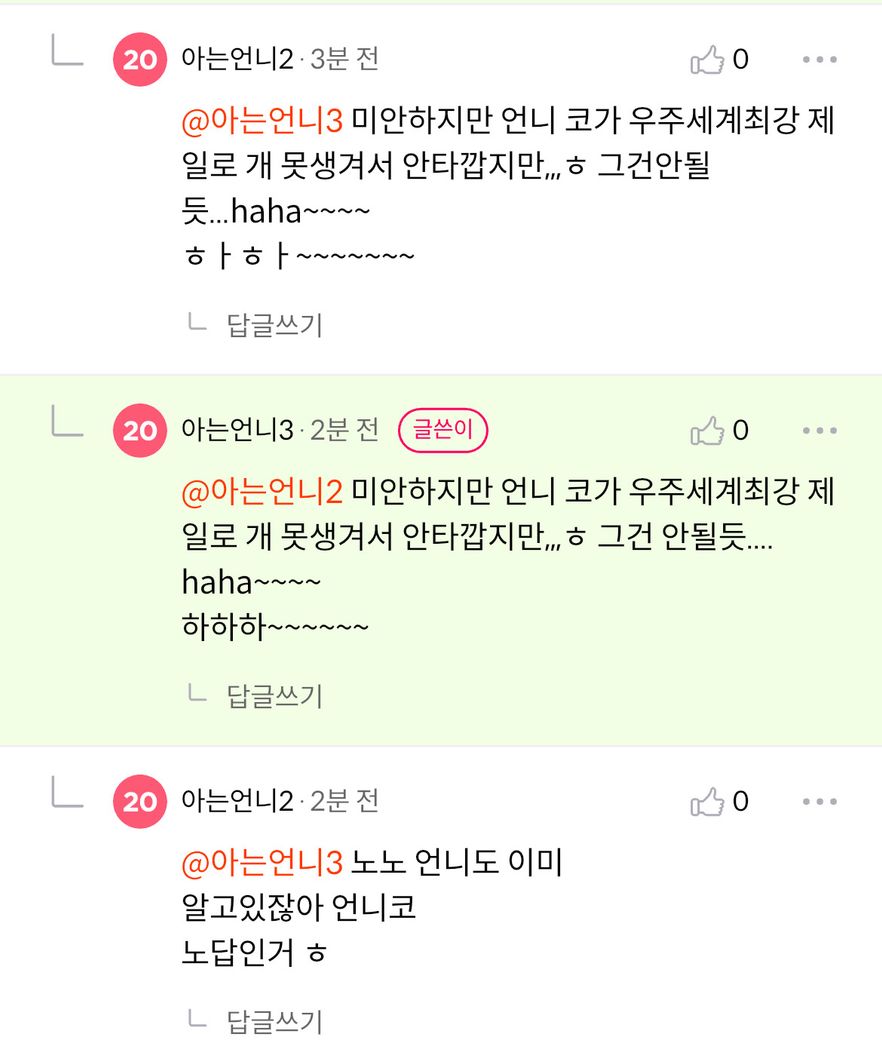Open the more options on the 3분 전 comment

(x=819, y=60)
